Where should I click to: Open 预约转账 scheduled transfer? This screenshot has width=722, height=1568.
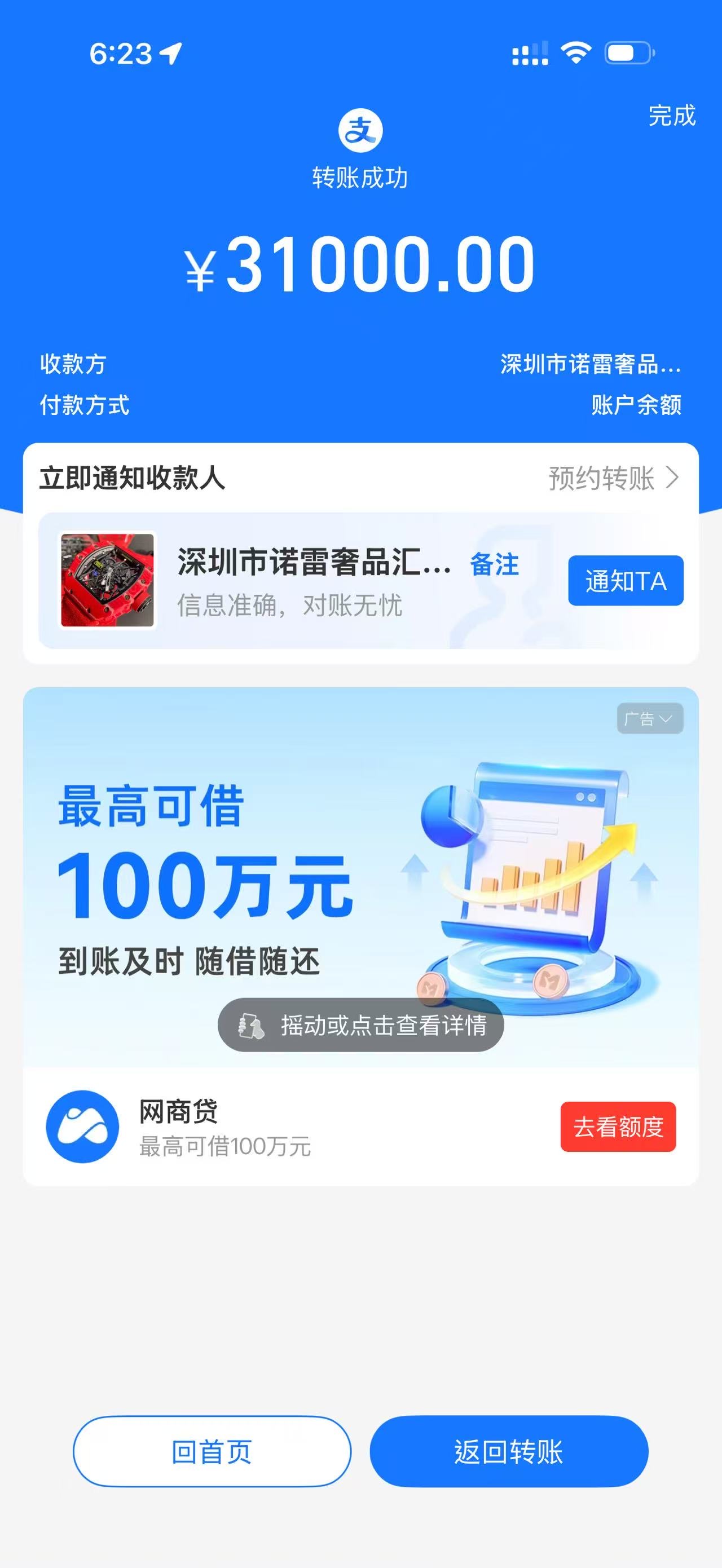click(x=613, y=479)
